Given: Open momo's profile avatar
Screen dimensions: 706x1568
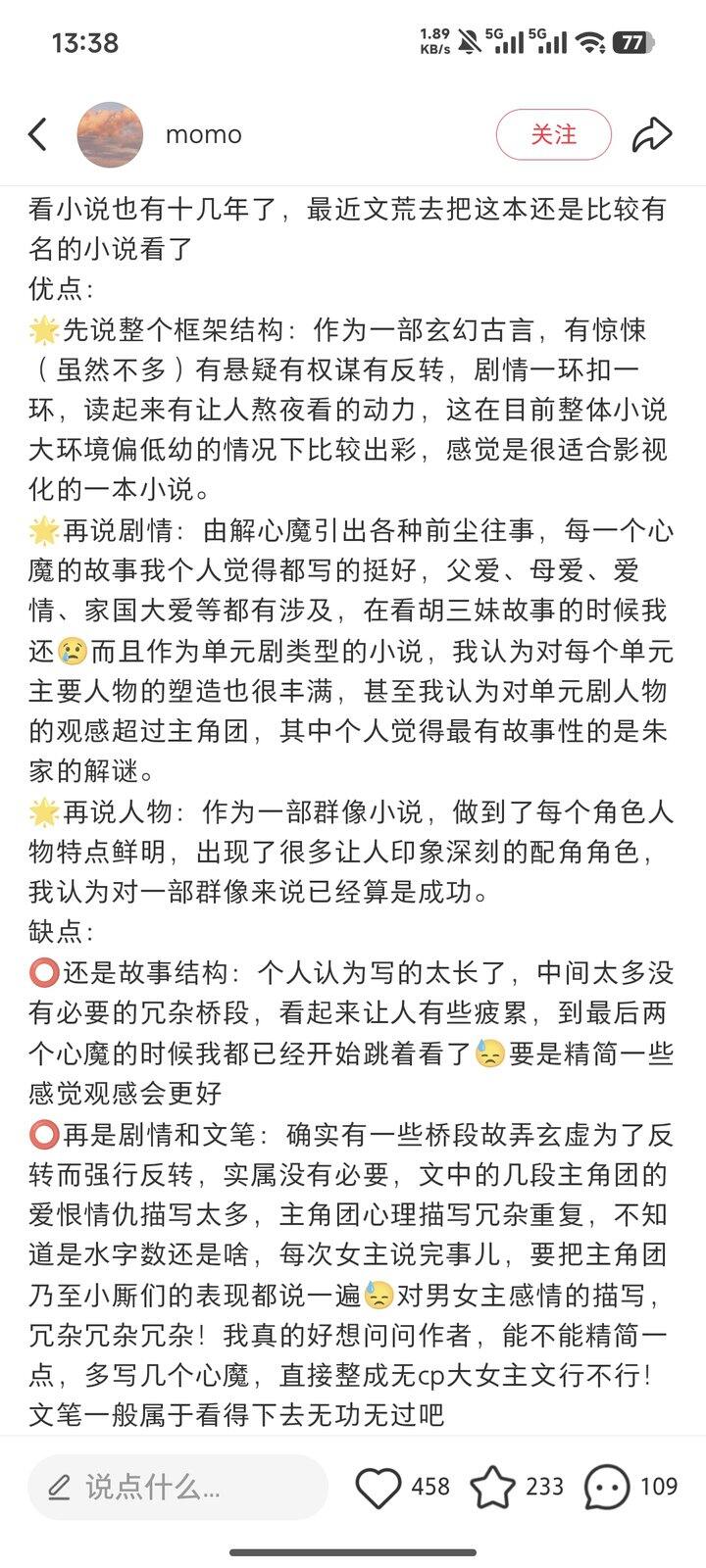Looking at the screenshot, I should pos(110,135).
